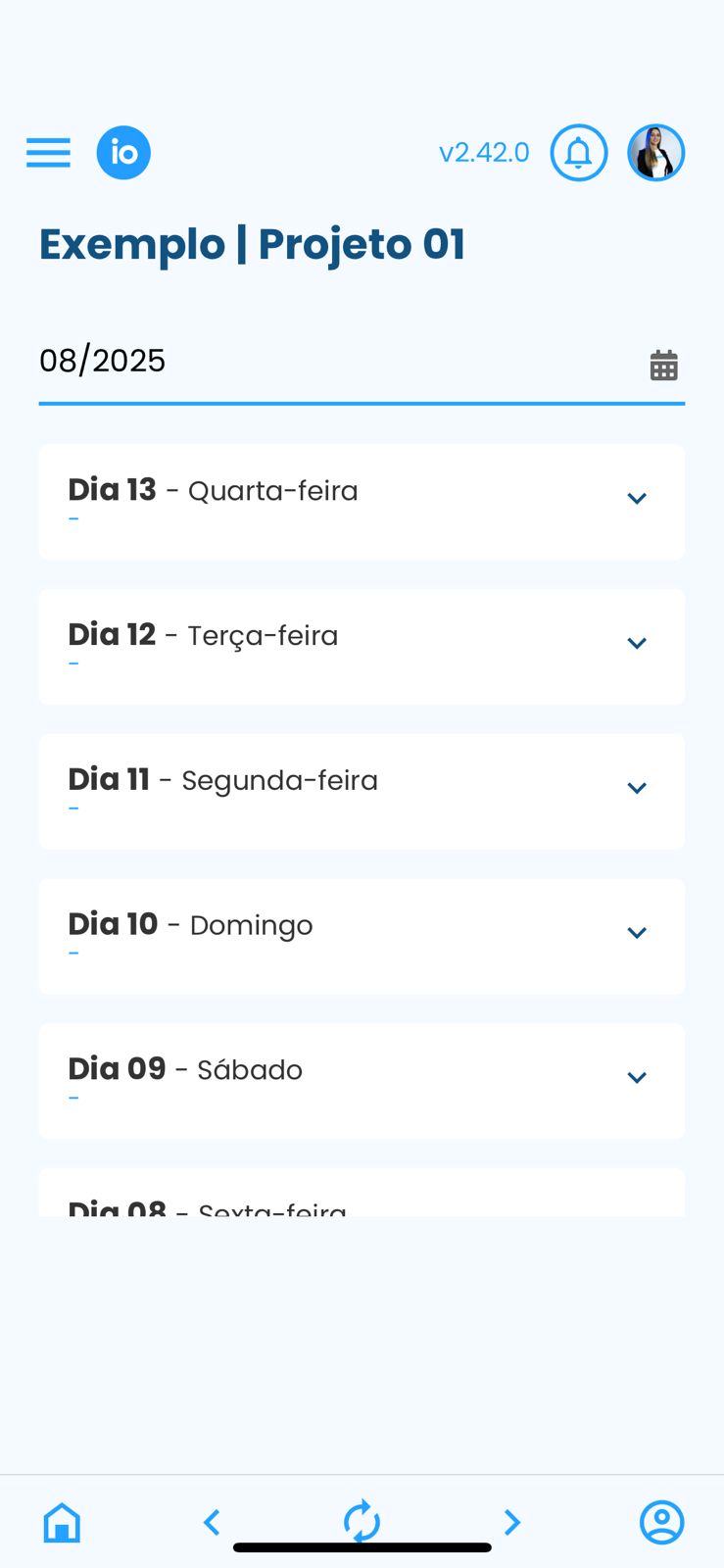Open the hamburger navigation menu
The width and height of the screenshot is (724, 1568).
(47, 153)
